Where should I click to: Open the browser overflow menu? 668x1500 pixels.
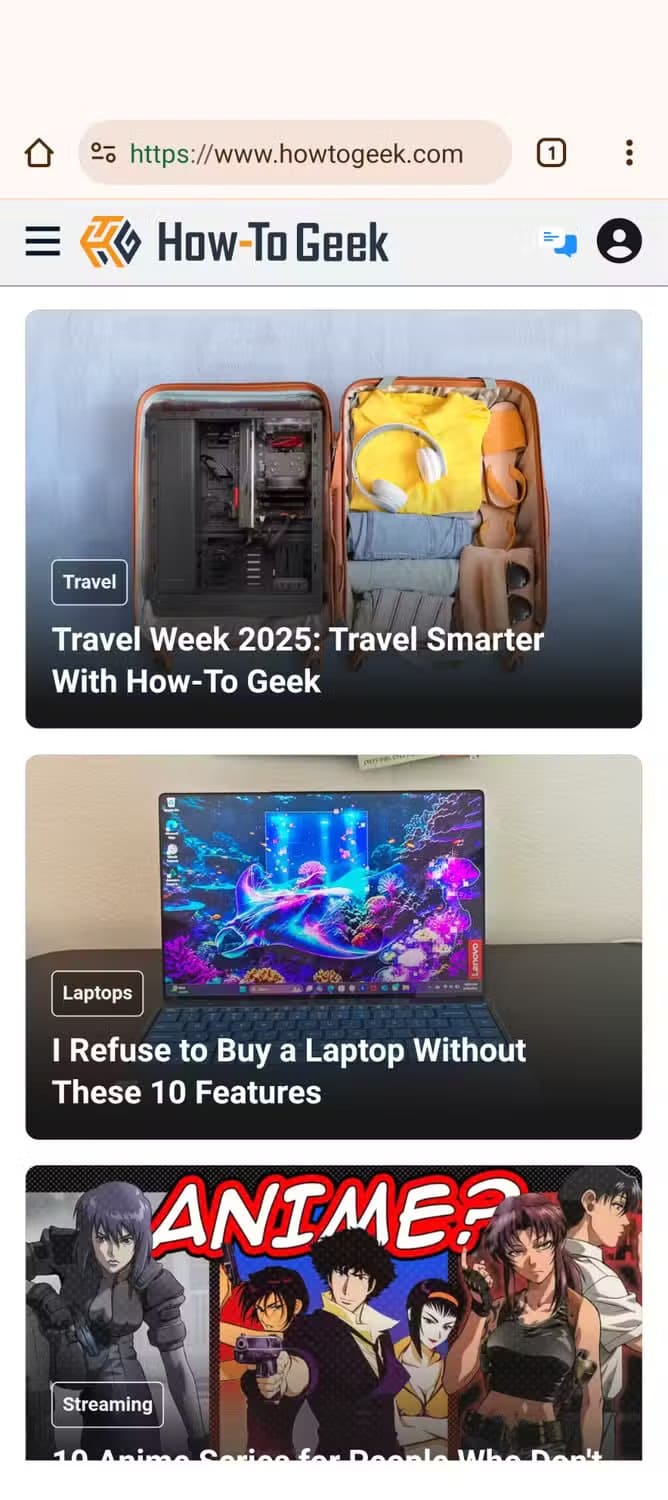pyautogui.click(x=628, y=153)
